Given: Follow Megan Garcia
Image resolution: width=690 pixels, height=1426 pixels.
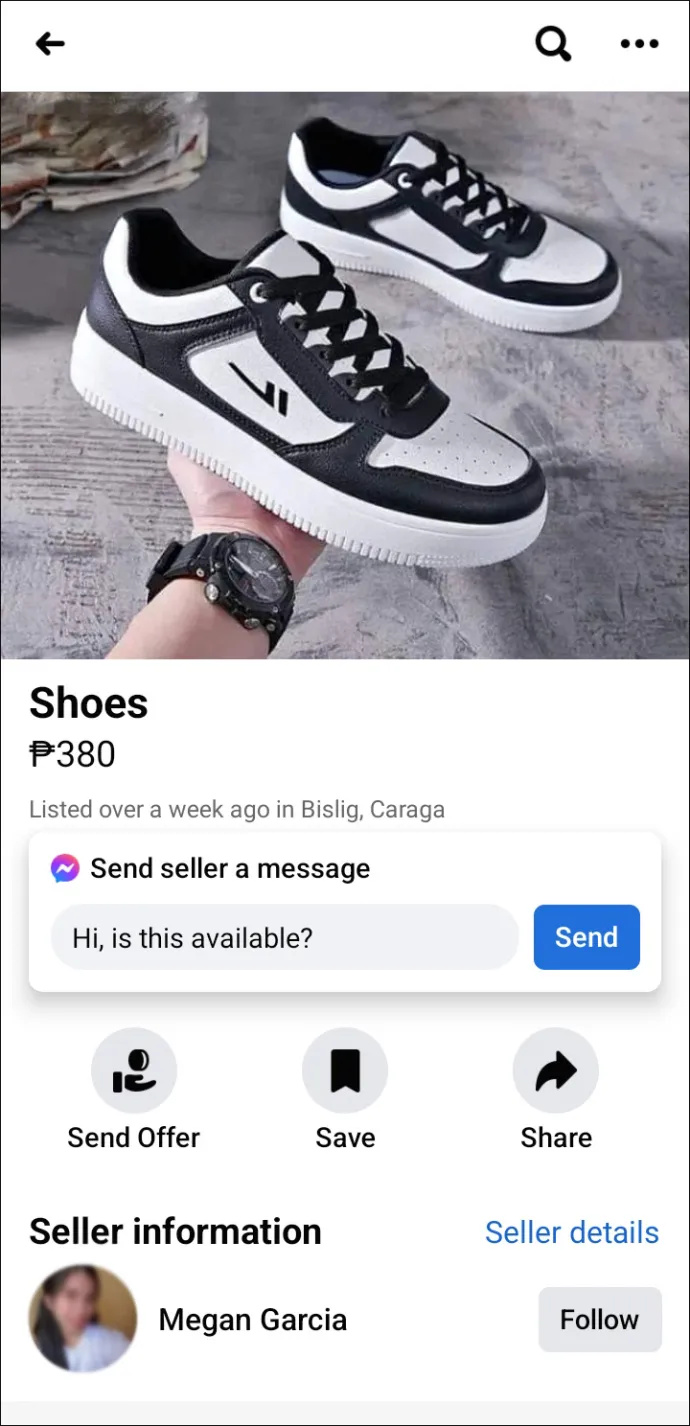Looking at the screenshot, I should (599, 1320).
